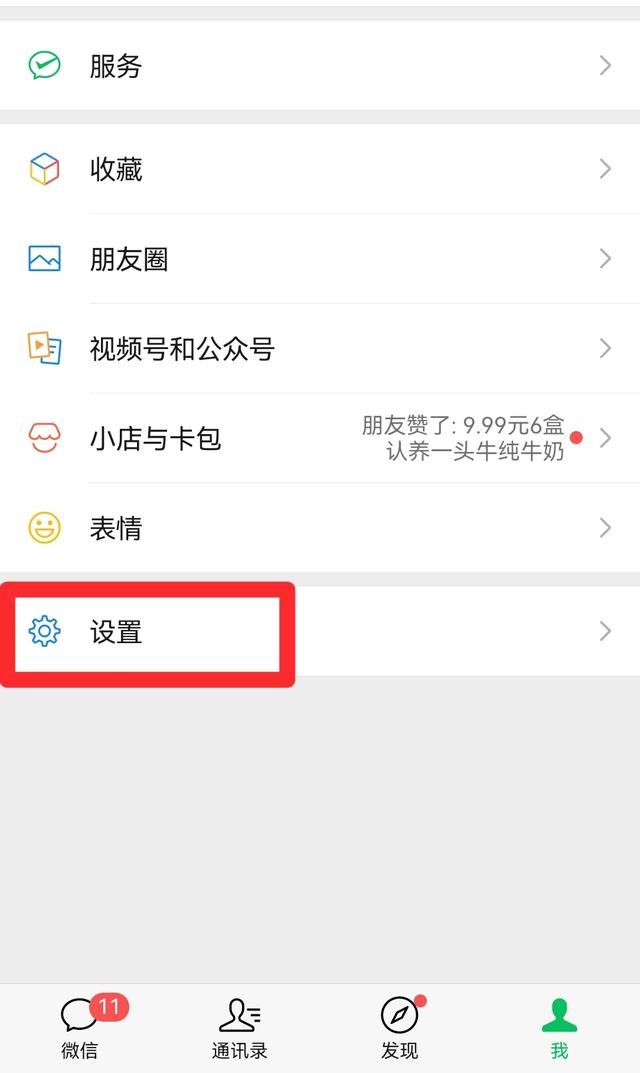Switch to the 通讯录 contacts tab
This screenshot has width=640, height=1073.
pos(239,1028)
